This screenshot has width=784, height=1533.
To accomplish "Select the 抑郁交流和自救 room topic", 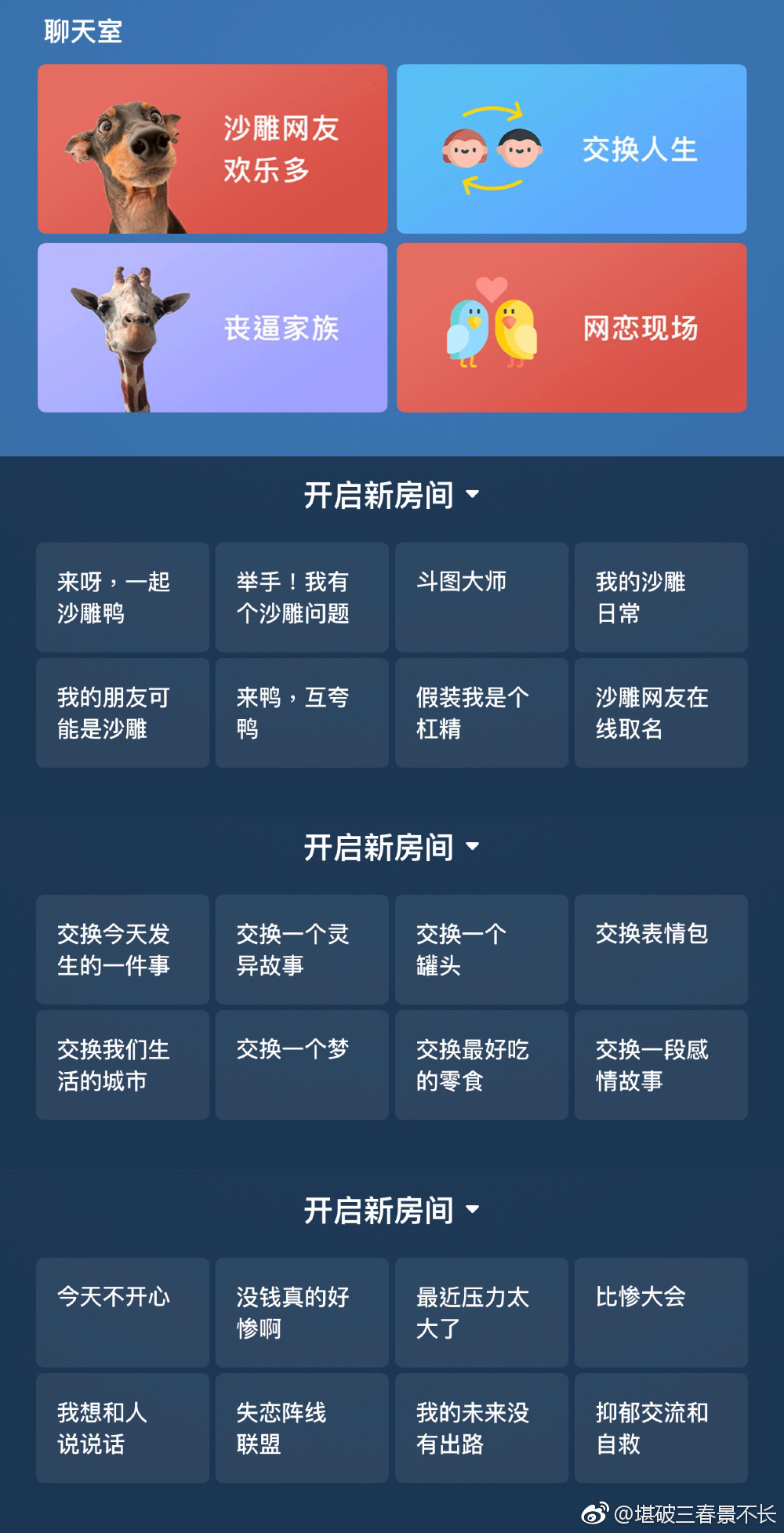I will pos(661,1428).
